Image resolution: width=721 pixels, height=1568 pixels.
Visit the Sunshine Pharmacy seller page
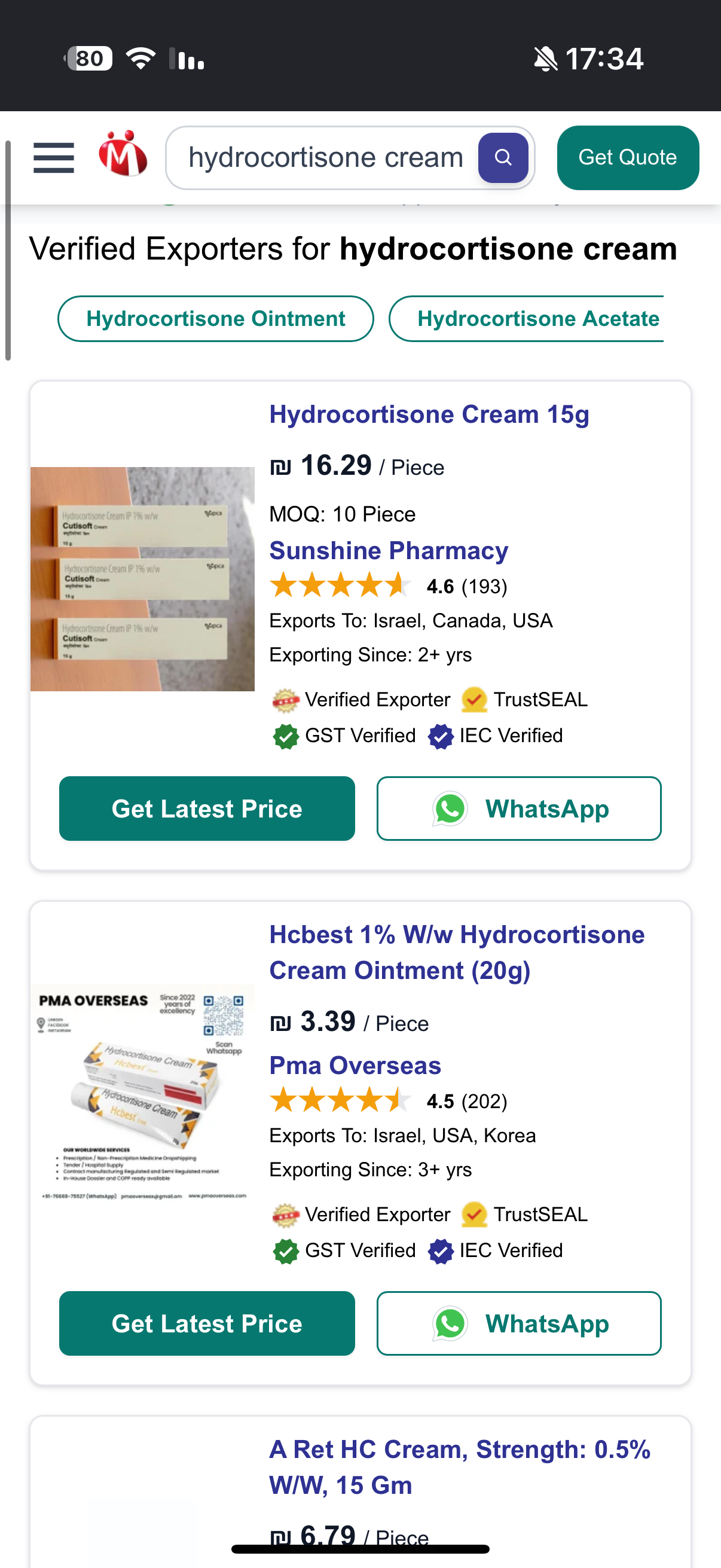point(389,550)
